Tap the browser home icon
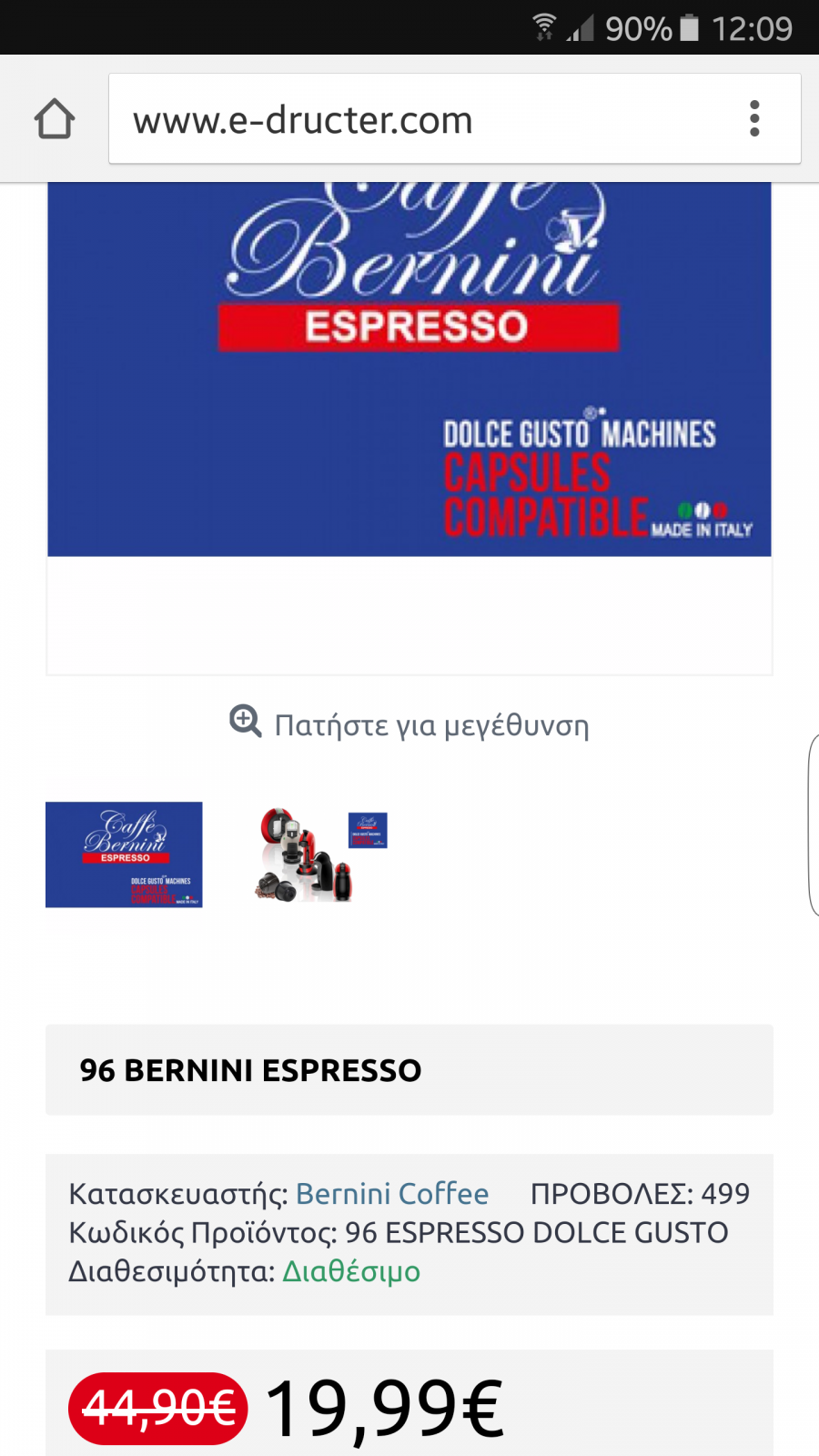The image size is (819, 1456). pyautogui.click(x=55, y=119)
